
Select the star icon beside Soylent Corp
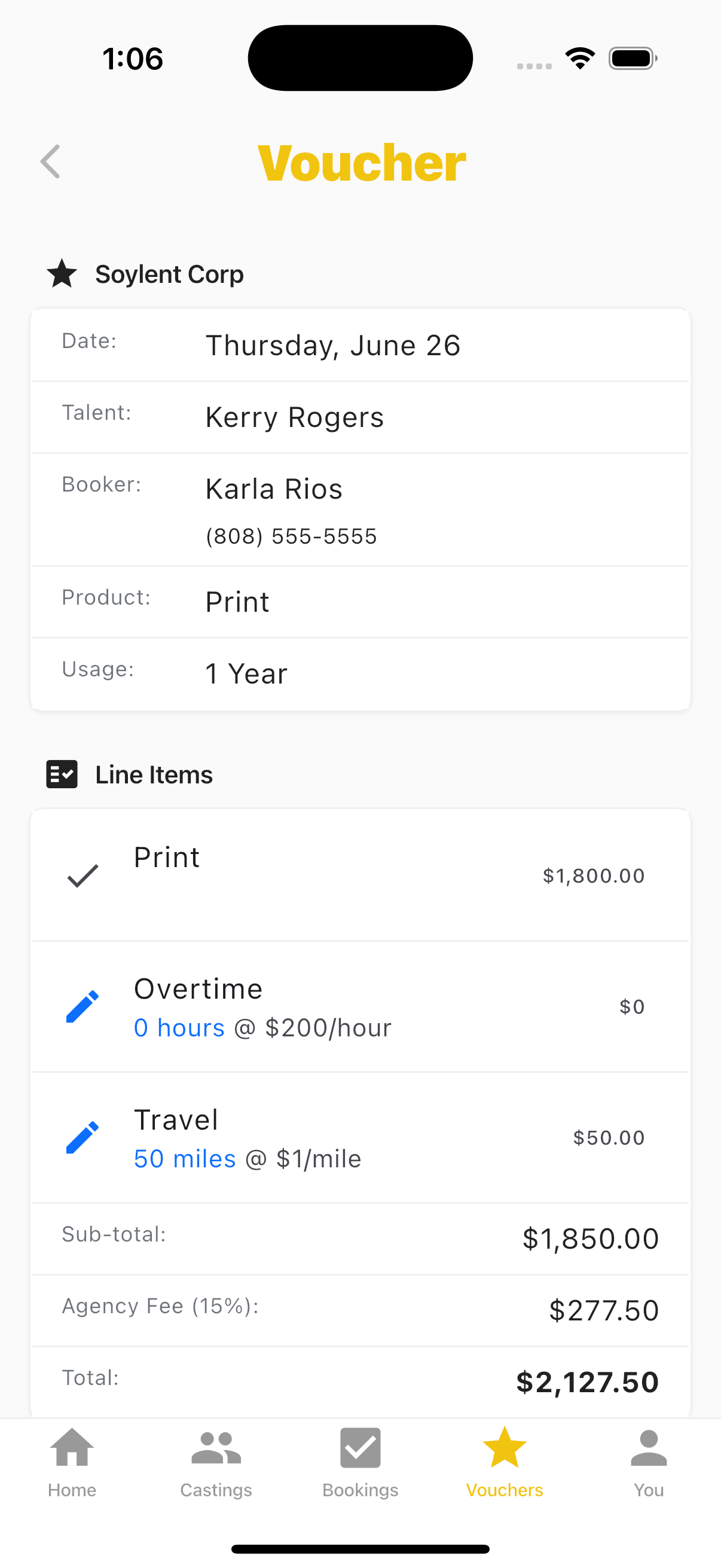pos(63,273)
